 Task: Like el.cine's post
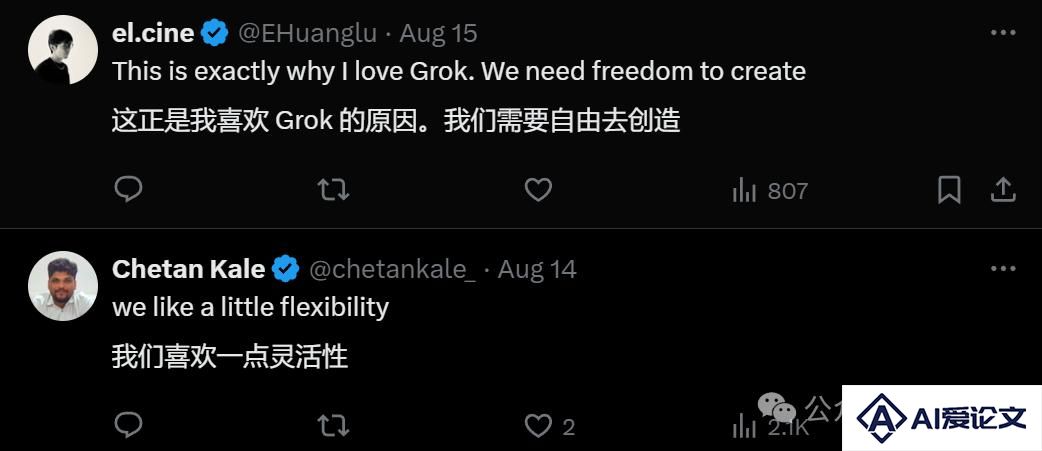(538, 189)
